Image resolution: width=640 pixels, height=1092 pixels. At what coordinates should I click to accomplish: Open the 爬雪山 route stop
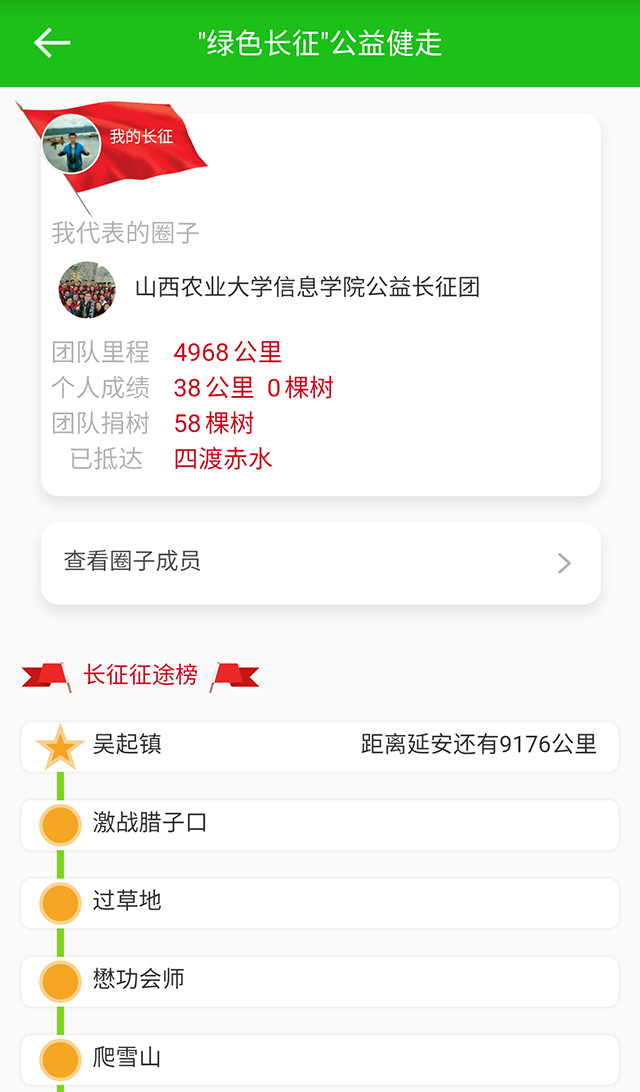pos(320,1058)
